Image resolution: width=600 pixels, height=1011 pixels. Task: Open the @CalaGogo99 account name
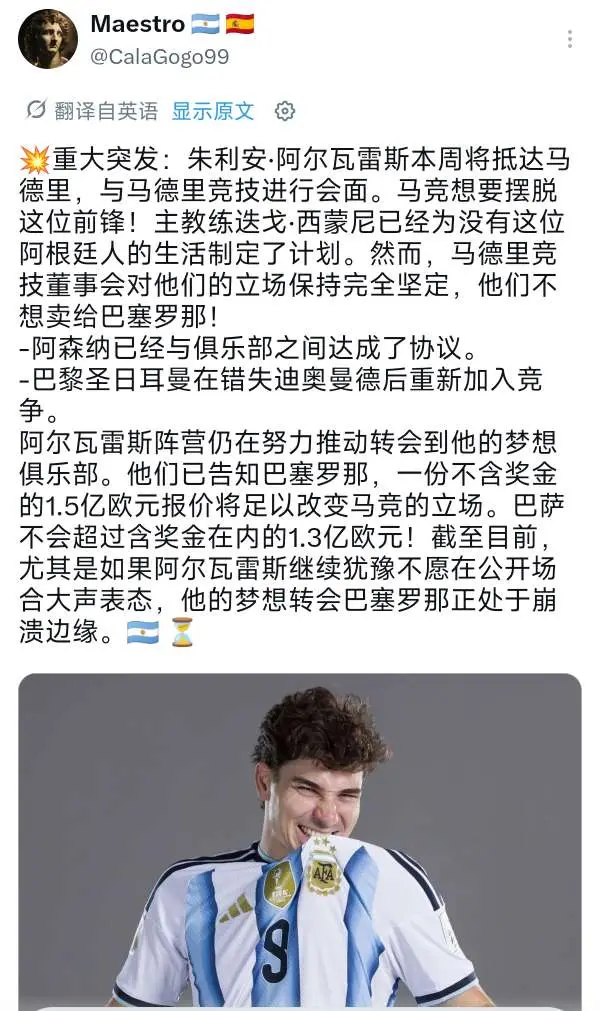pos(159,57)
